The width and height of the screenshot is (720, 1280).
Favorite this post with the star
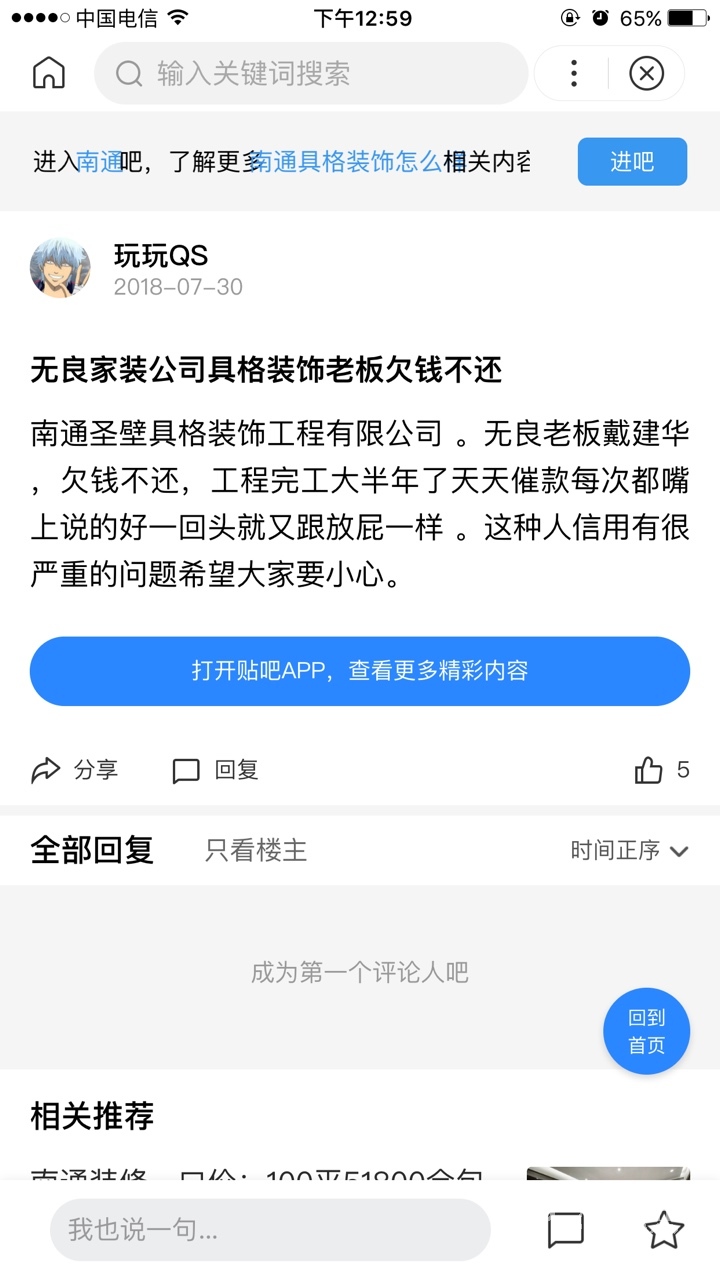664,1230
